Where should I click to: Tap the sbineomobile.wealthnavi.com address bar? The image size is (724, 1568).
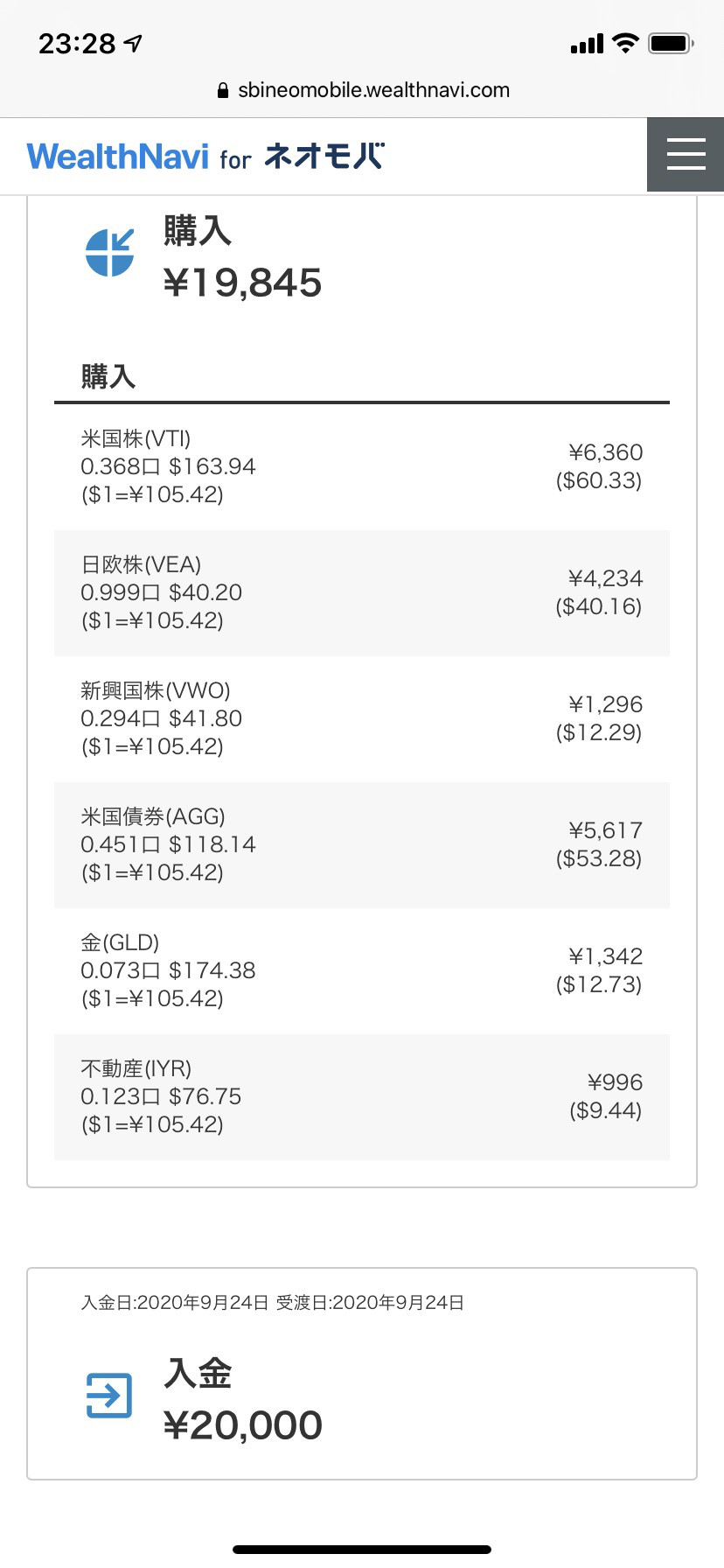click(x=363, y=90)
